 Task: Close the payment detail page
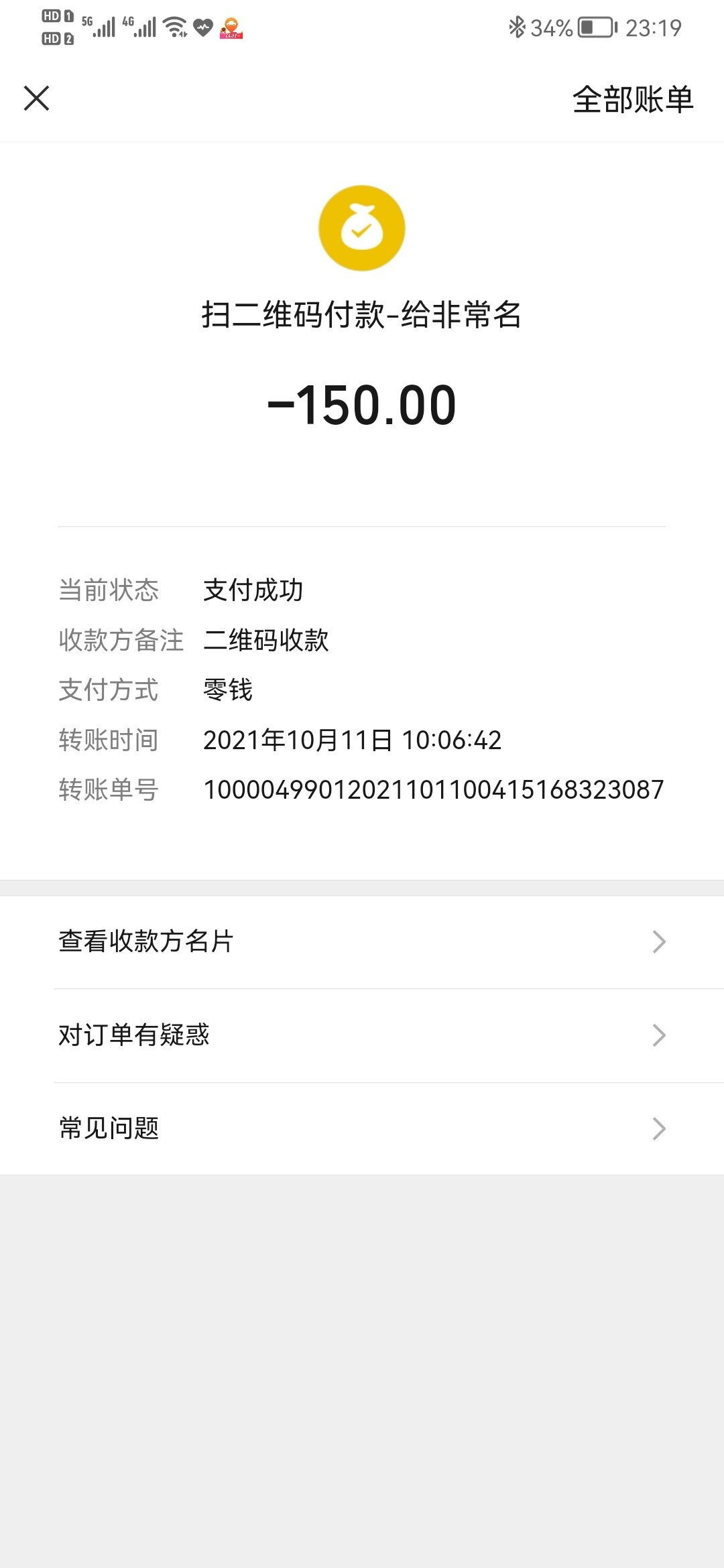(37, 99)
